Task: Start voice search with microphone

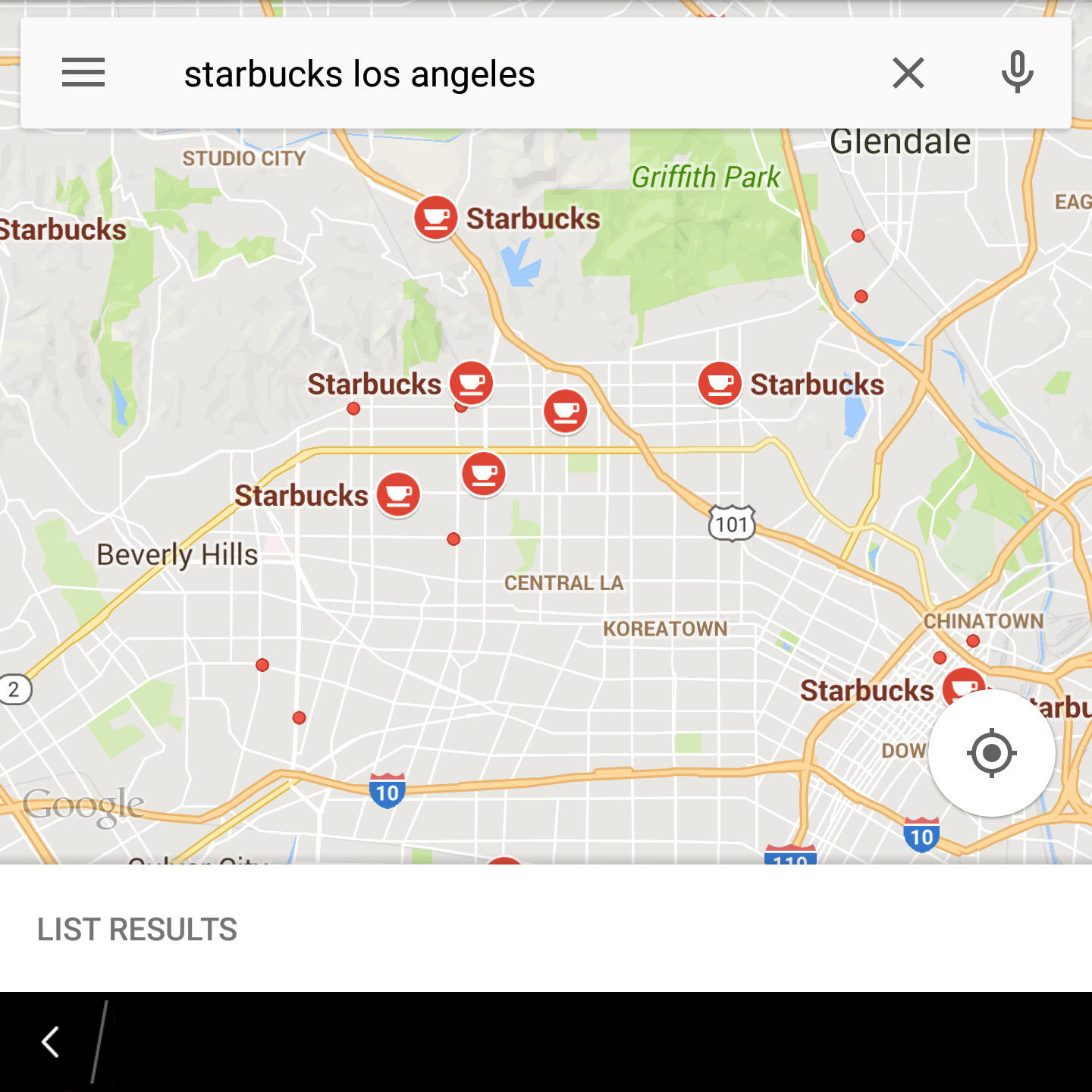Action: [x=1017, y=73]
